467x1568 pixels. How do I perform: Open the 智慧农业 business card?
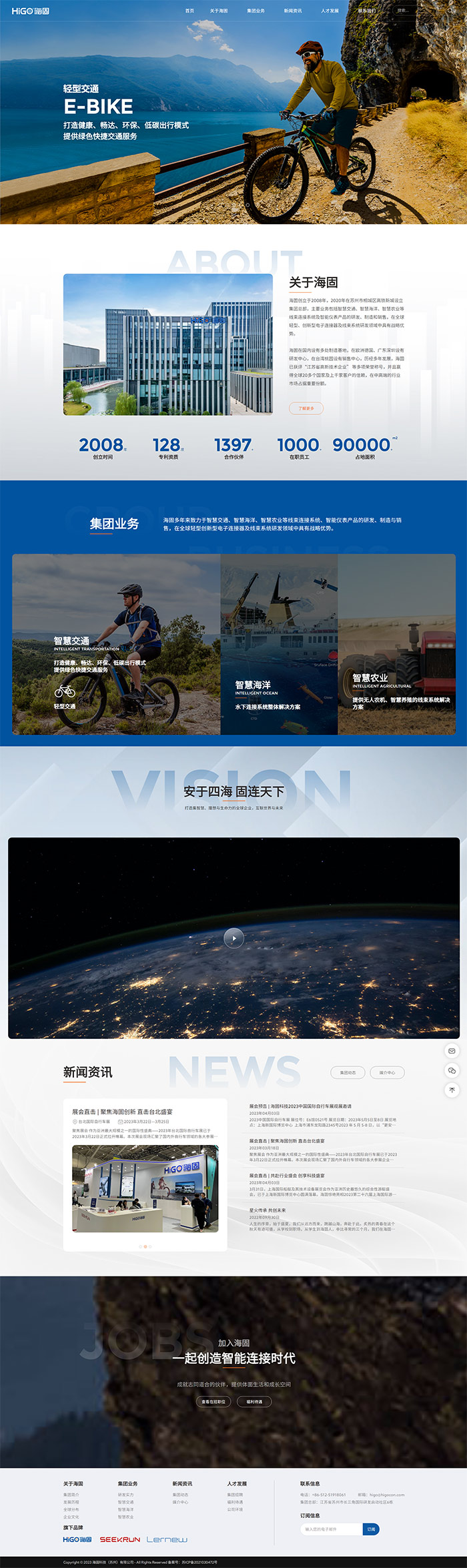[397, 644]
